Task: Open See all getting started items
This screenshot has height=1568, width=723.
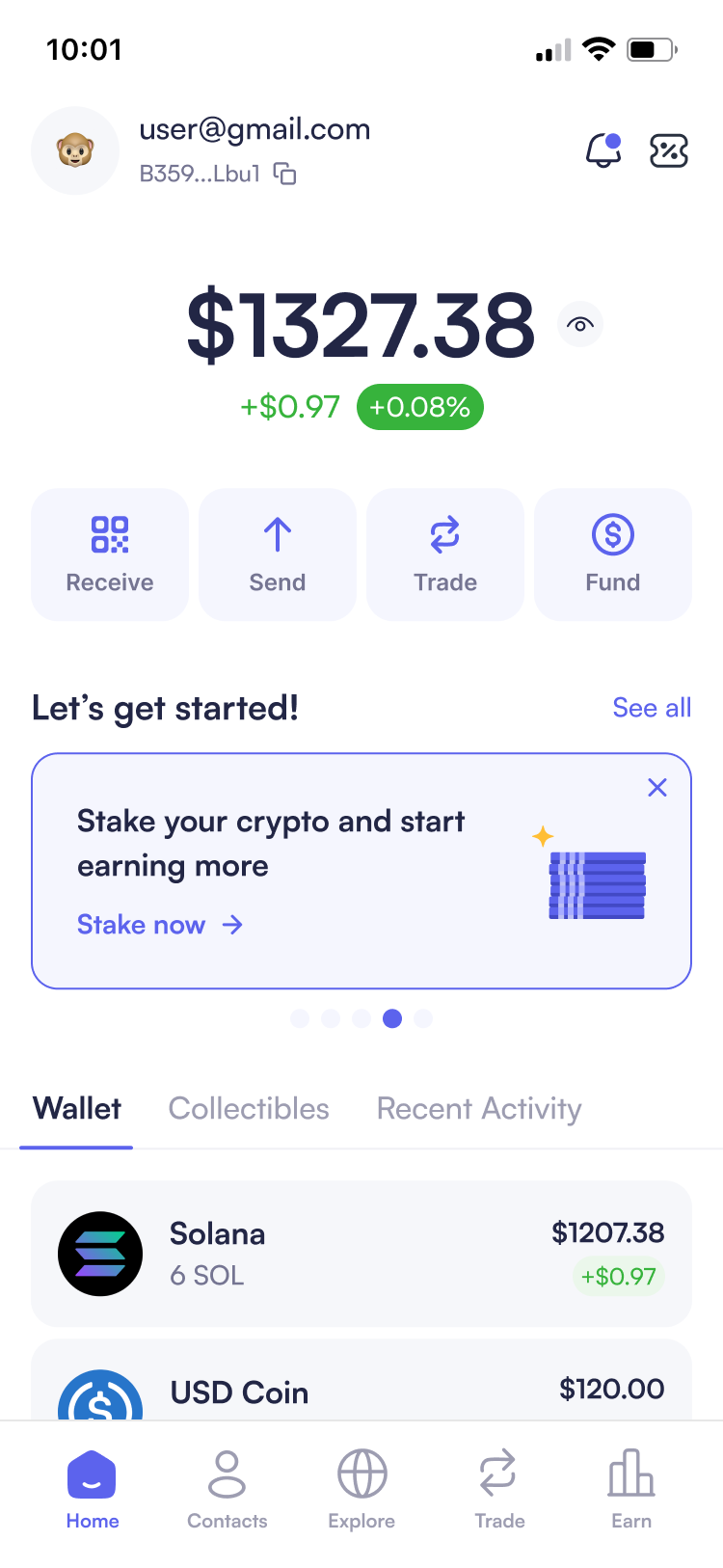Action: click(x=652, y=708)
